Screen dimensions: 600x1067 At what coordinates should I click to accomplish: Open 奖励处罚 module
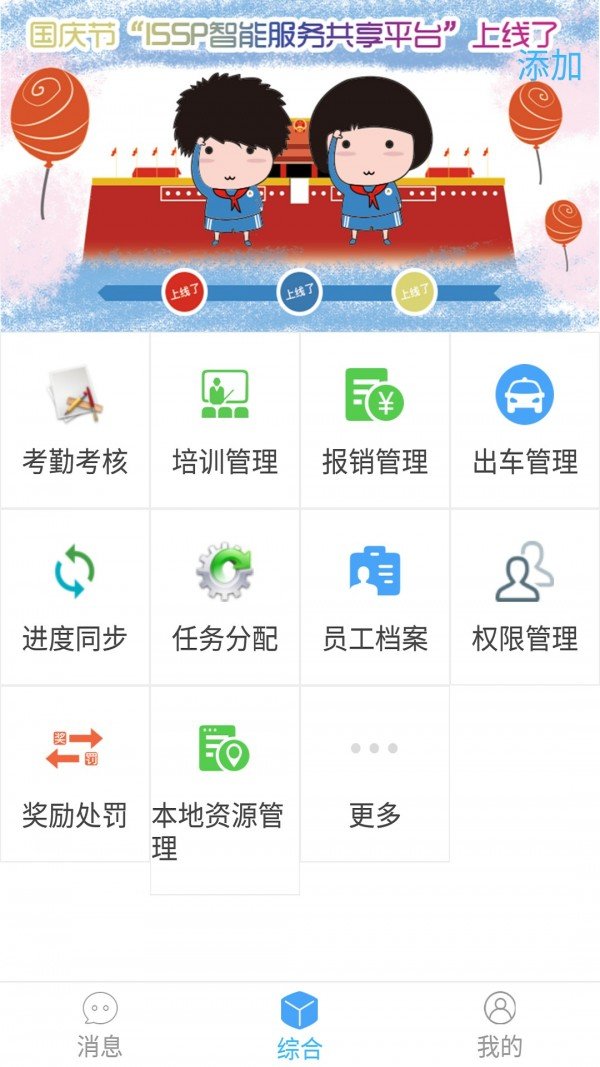pos(75,773)
